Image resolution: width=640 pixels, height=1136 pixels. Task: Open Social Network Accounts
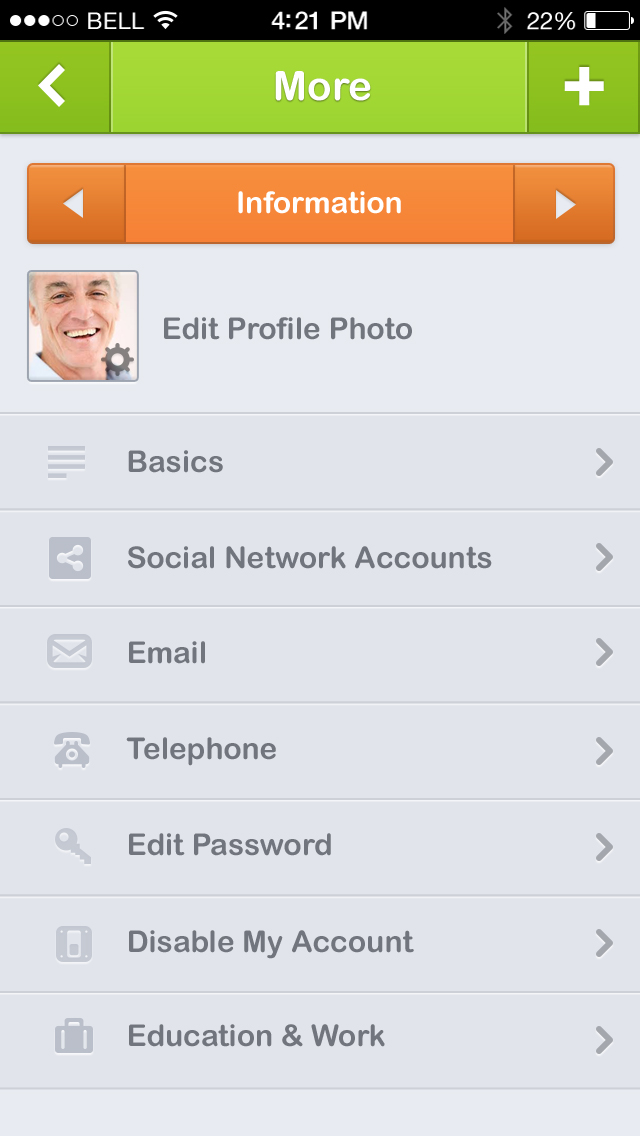pos(320,558)
